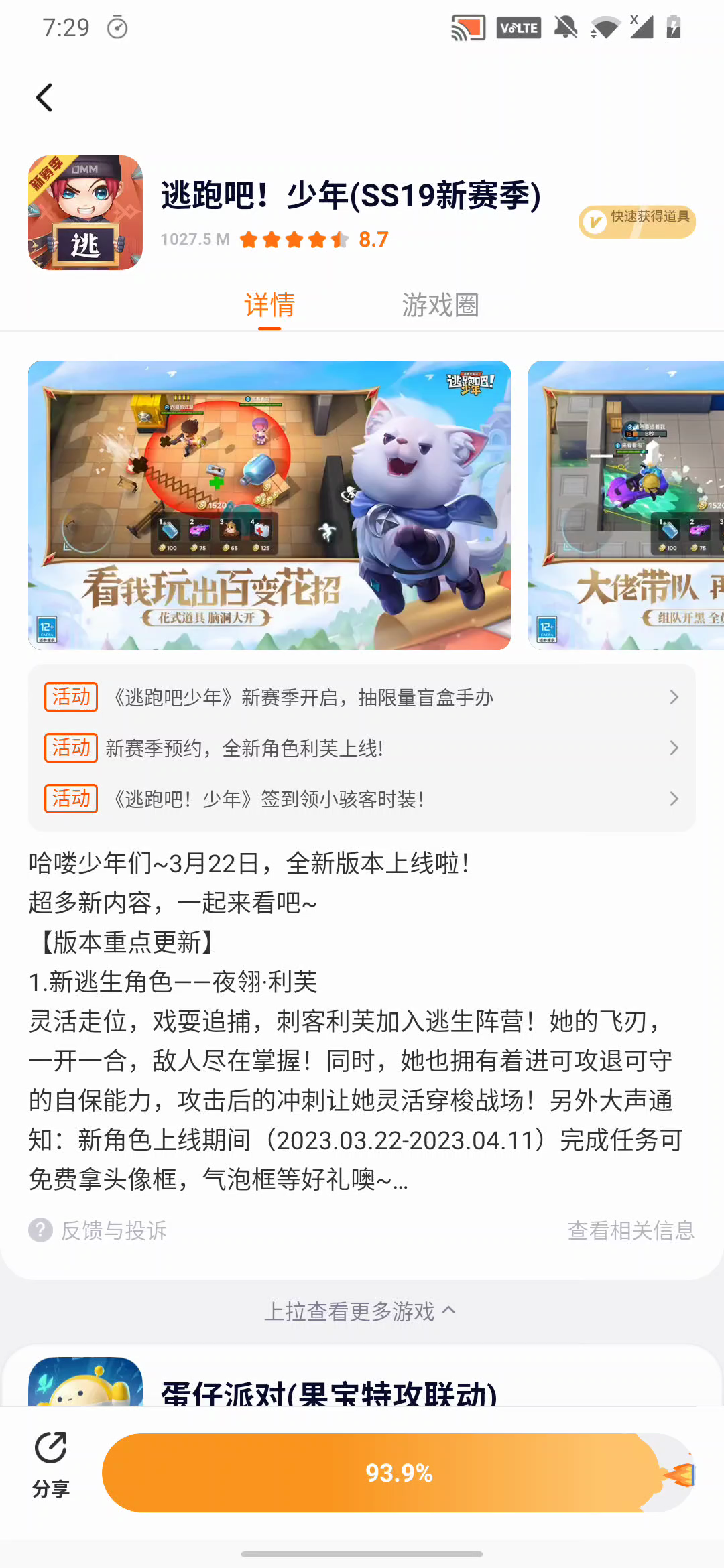The height and width of the screenshot is (1568, 724).
Task: Tap 查看相关信息 link
Action: tap(630, 1230)
